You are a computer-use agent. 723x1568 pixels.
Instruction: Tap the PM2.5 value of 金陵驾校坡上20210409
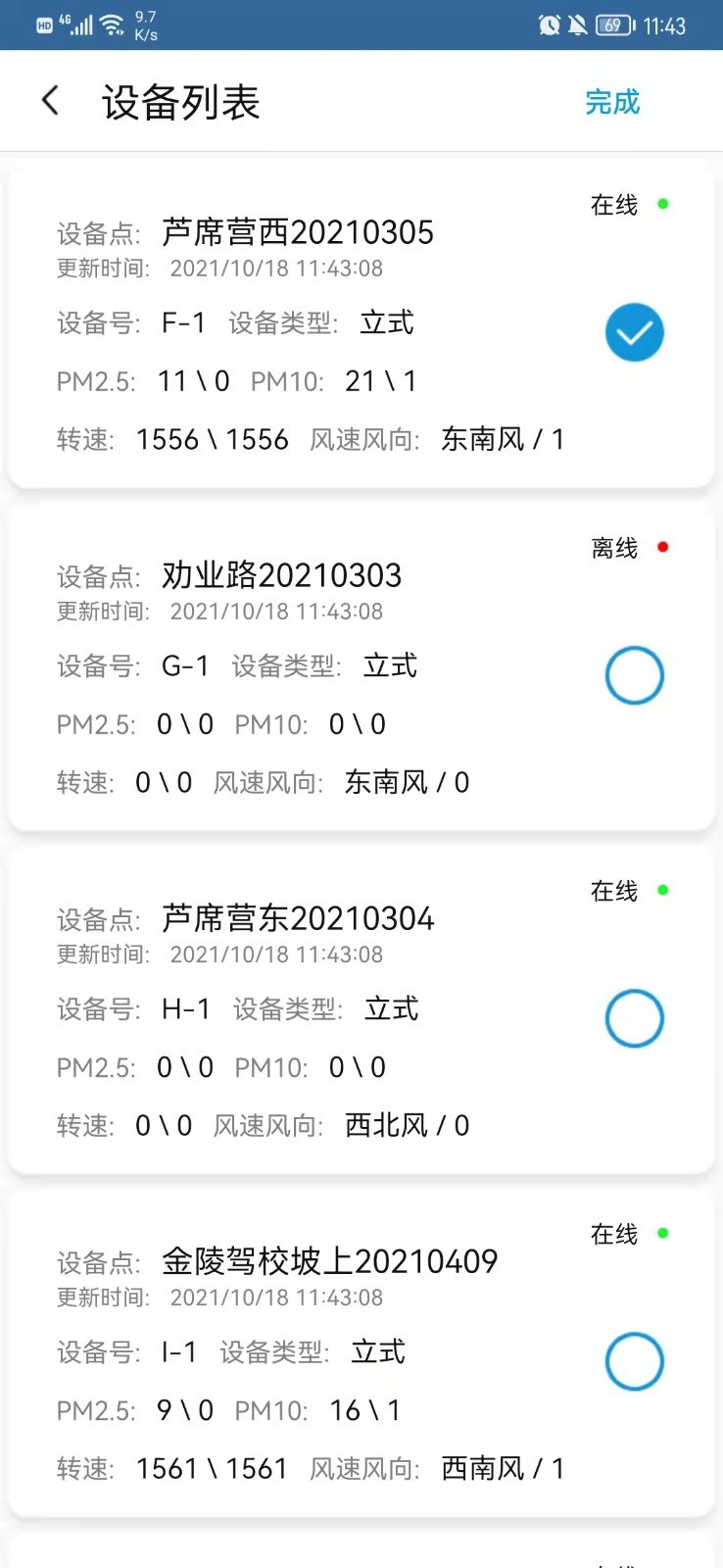[182, 1409]
